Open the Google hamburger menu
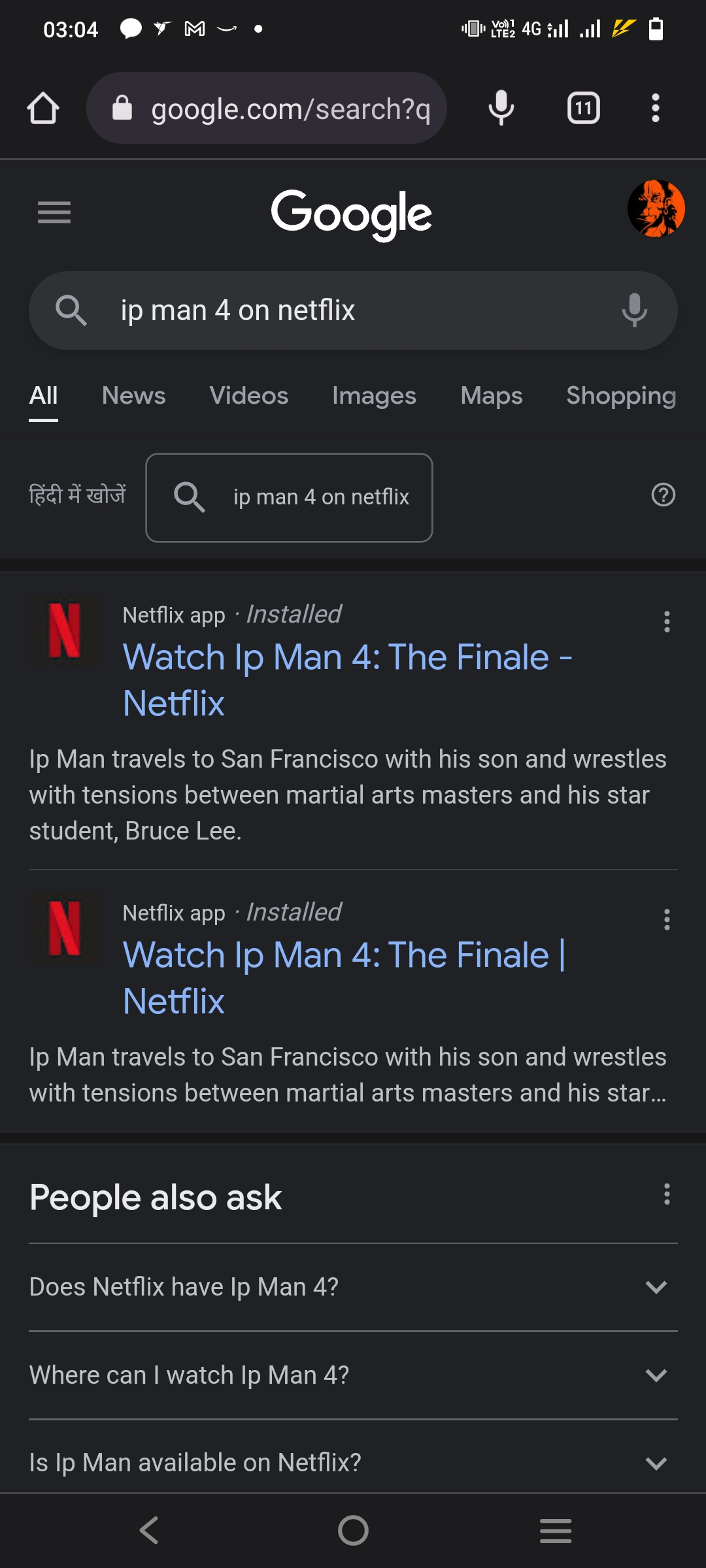 [54, 212]
